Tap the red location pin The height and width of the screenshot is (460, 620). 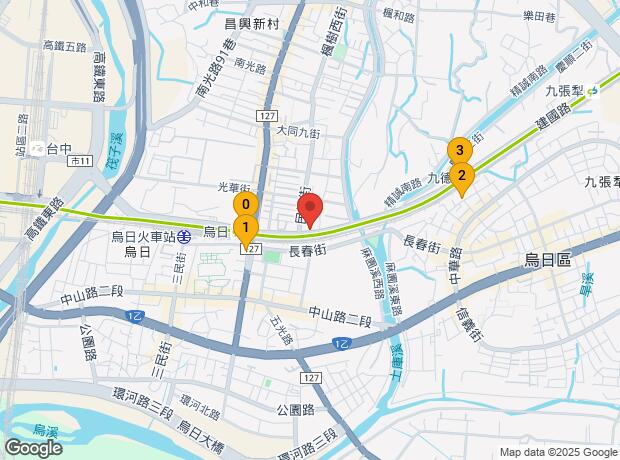(310, 212)
